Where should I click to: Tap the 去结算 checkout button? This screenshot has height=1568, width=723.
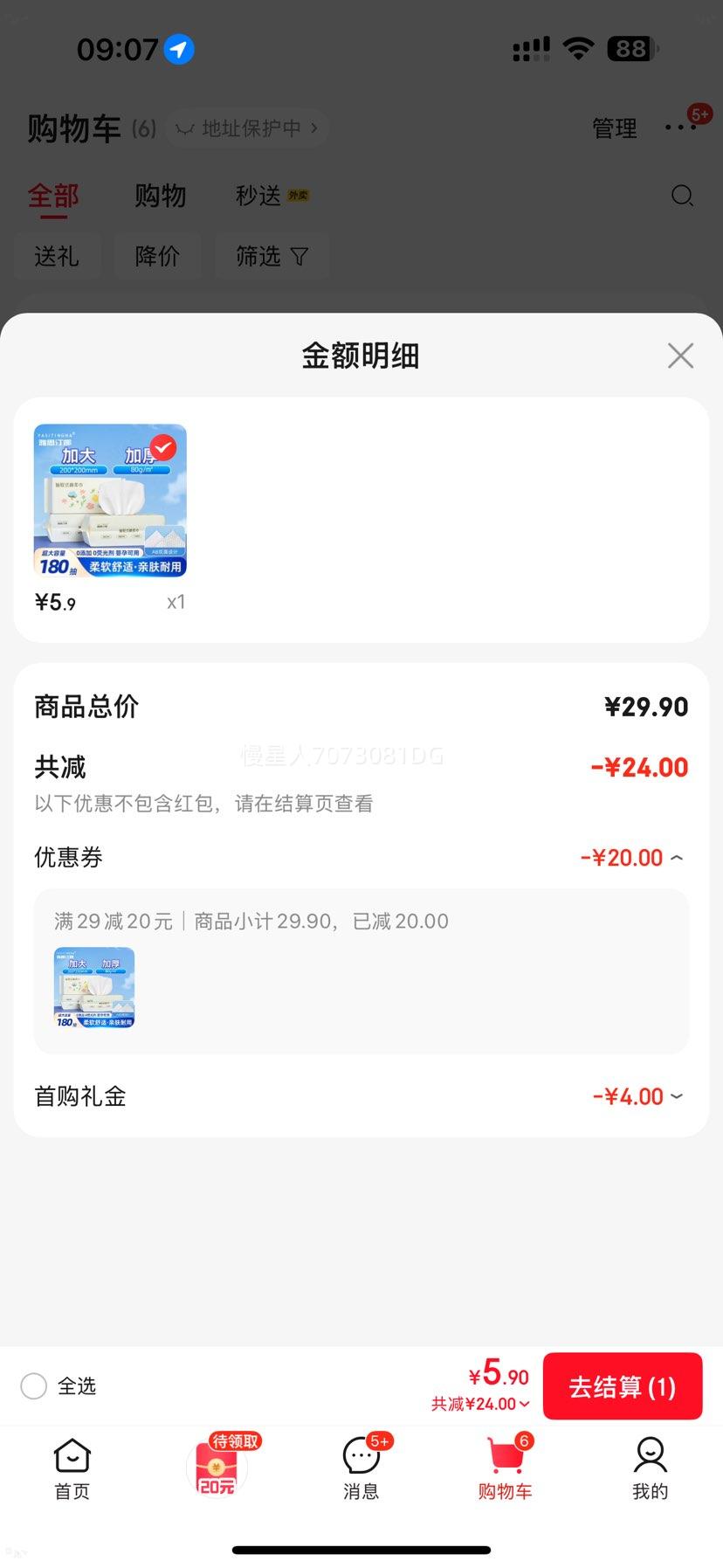(622, 1385)
